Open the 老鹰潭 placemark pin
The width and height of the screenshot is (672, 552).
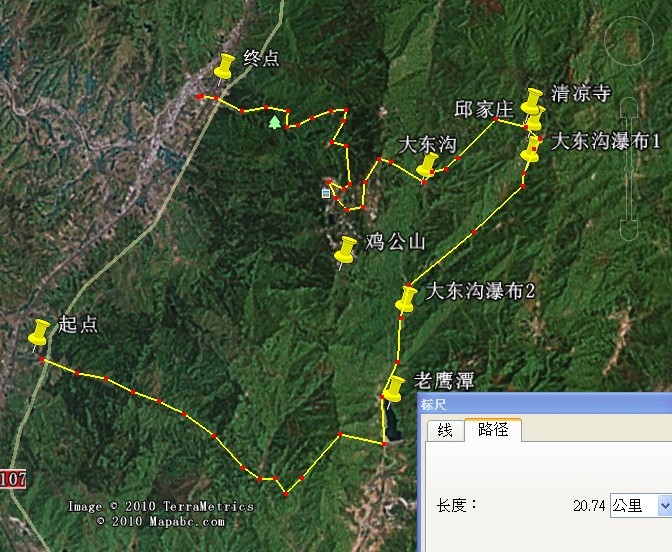395,387
